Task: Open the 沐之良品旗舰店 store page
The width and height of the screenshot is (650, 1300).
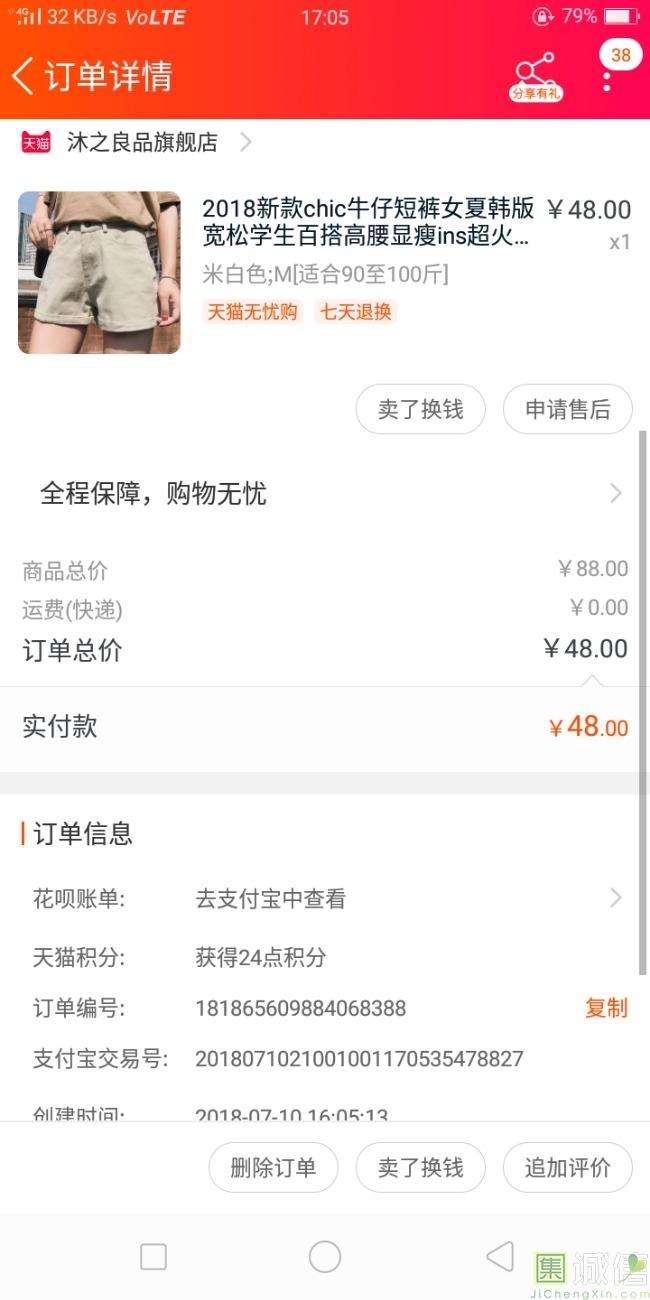Action: [x=142, y=142]
